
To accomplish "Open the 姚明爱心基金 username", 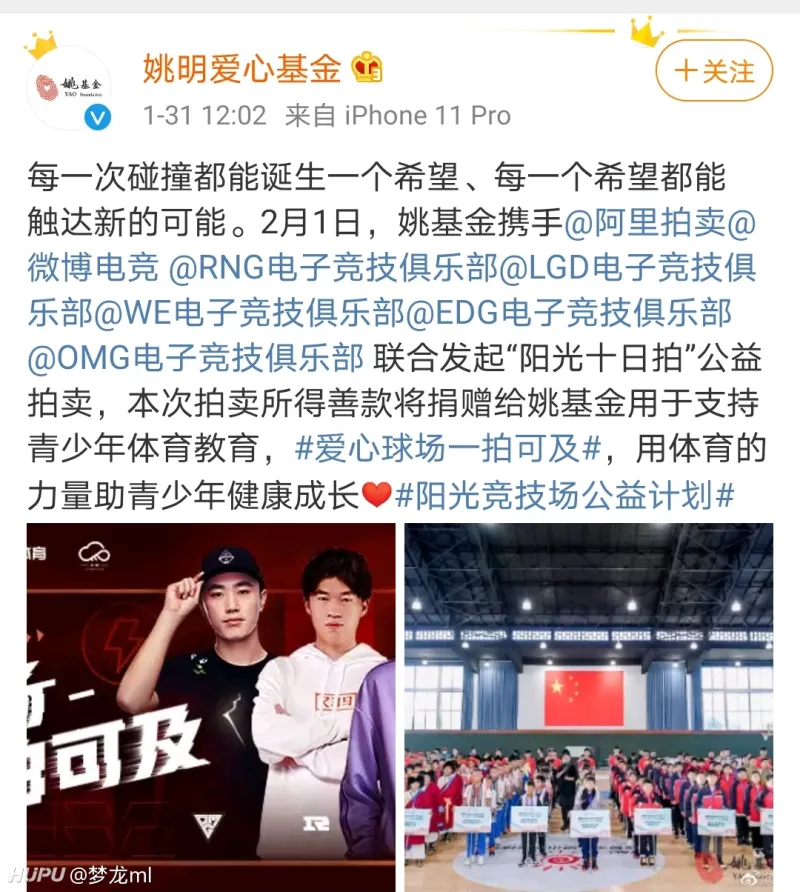I will coord(242,69).
